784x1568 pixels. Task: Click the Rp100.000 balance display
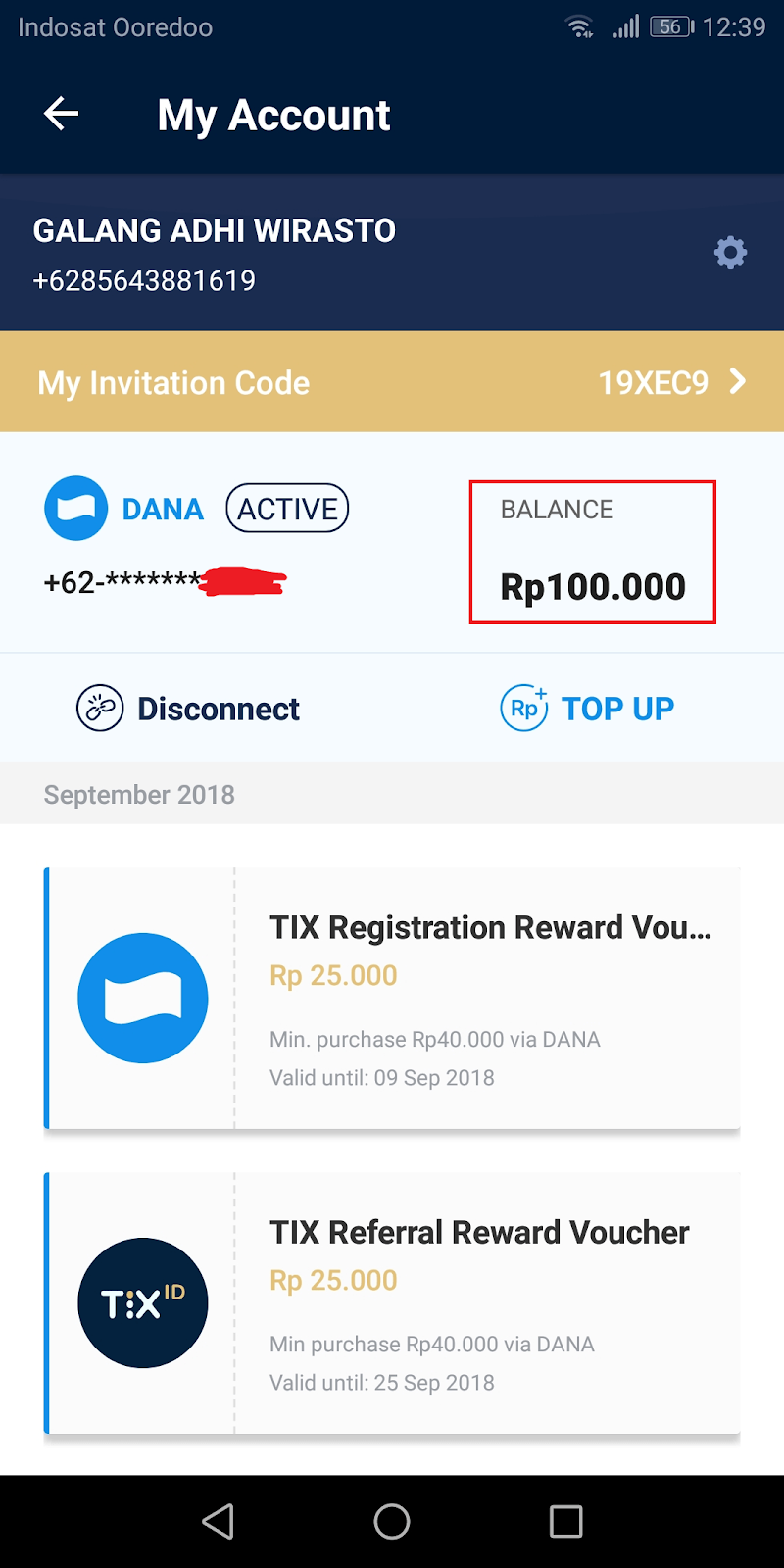click(x=592, y=586)
